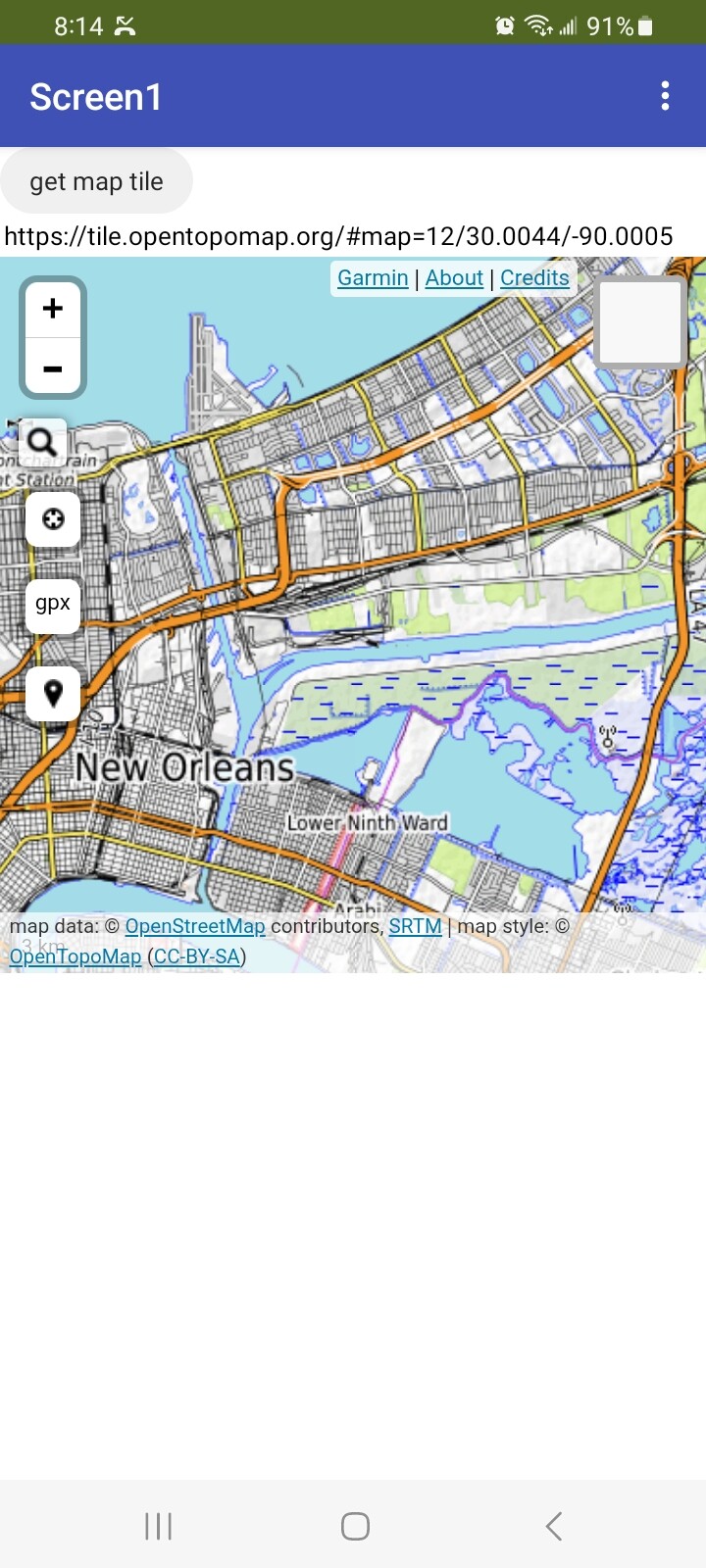Locate my position on the map
The image size is (706, 1568).
pos(53,518)
